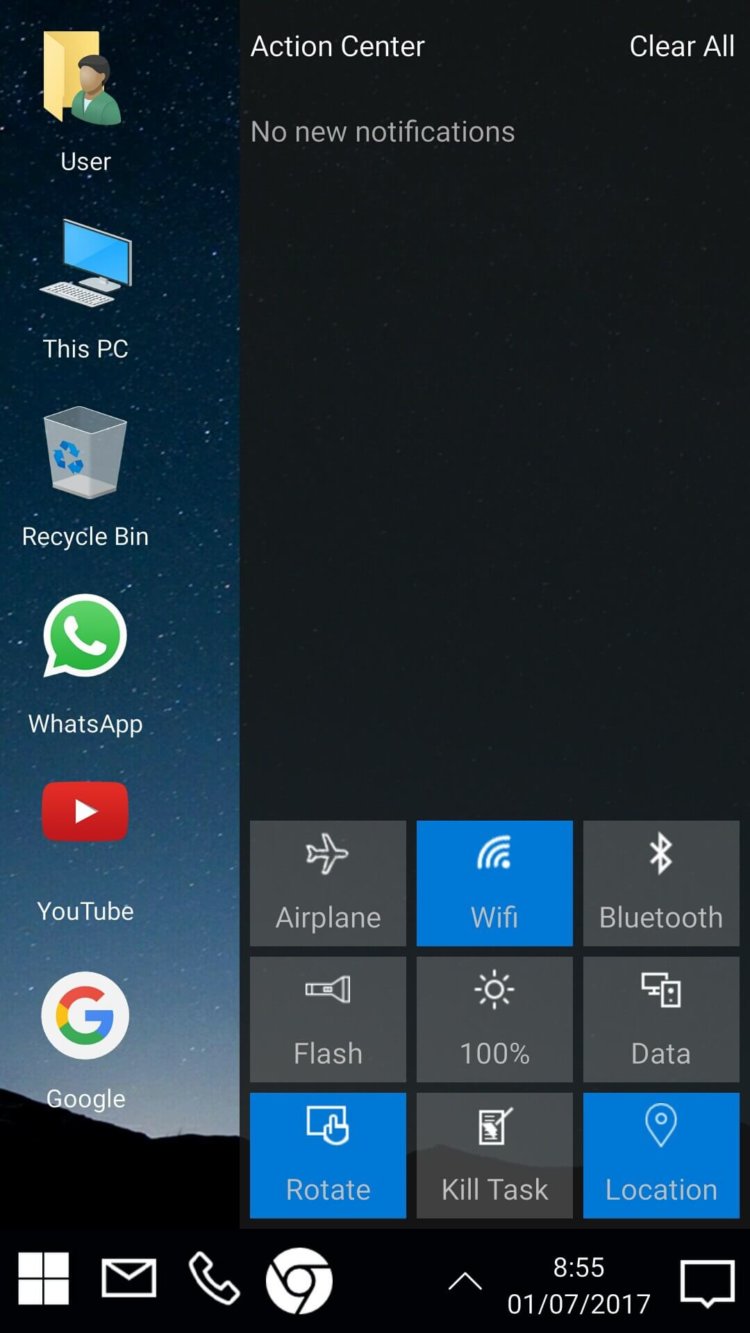This screenshot has width=750, height=1333.
Task: Launch Chrome from the taskbar
Action: click(300, 1281)
